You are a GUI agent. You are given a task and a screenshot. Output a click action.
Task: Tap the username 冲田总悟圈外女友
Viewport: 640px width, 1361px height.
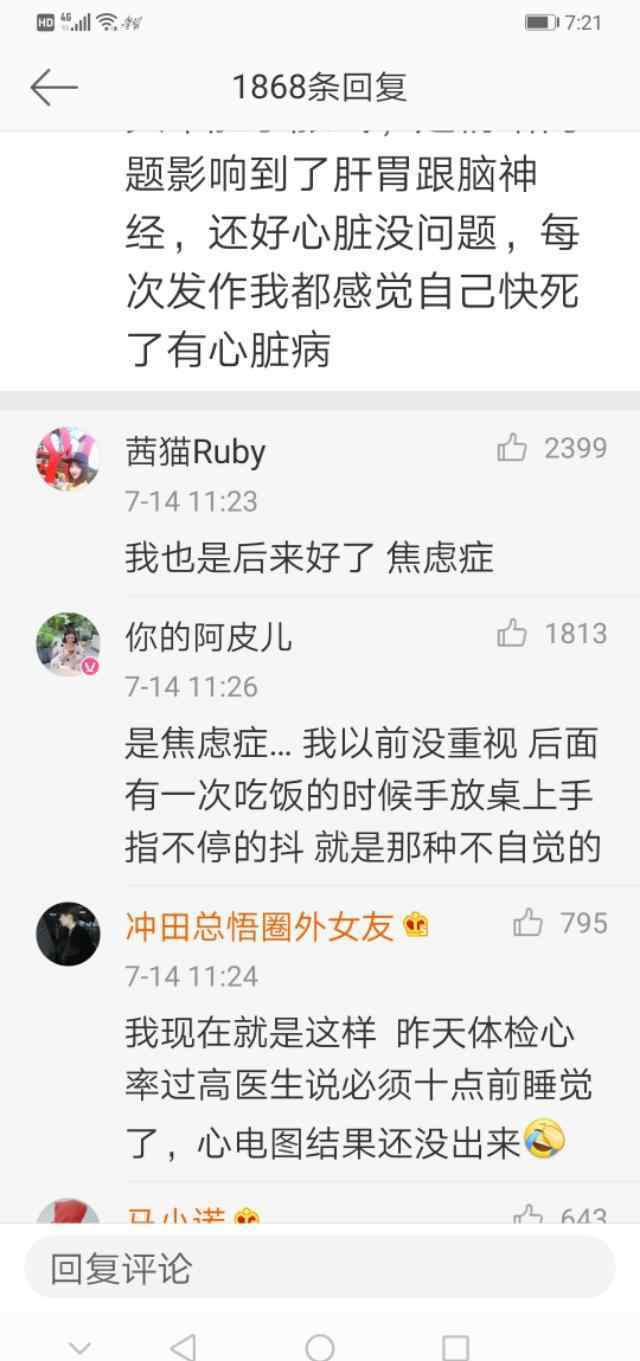pyautogui.click(x=259, y=926)
